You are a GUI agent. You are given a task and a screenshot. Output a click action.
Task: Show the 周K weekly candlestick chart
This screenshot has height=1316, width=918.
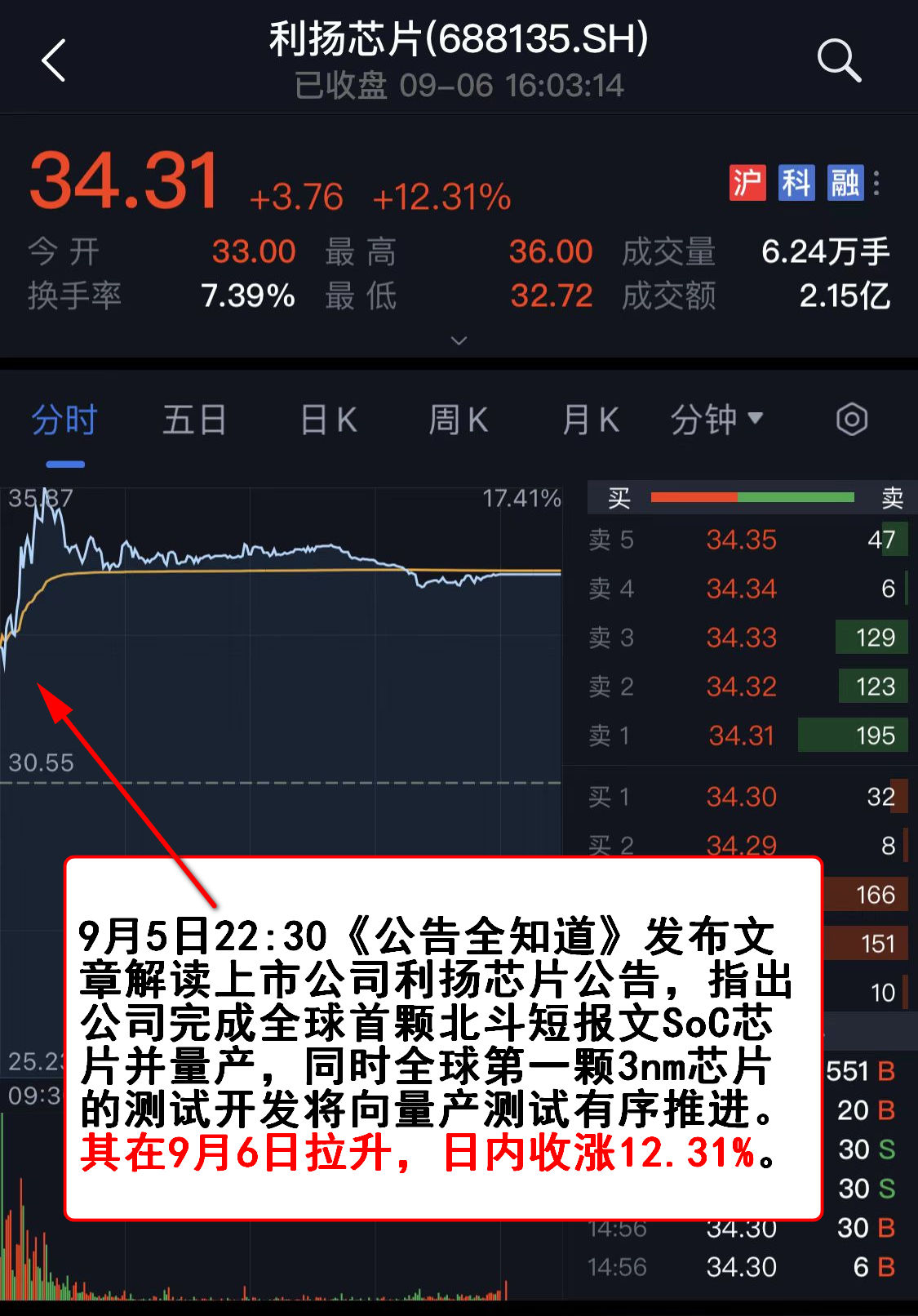[x=458, y=420]
